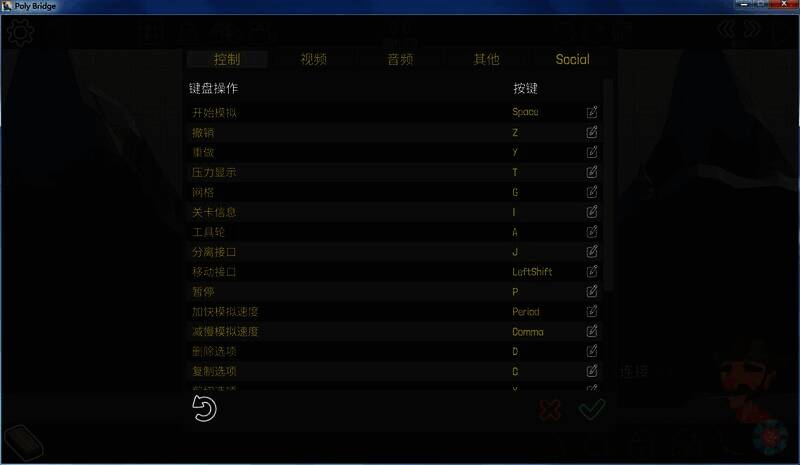The image size is (800, 465).
Task: Switch to the 视频 tab
Action: 313,59
